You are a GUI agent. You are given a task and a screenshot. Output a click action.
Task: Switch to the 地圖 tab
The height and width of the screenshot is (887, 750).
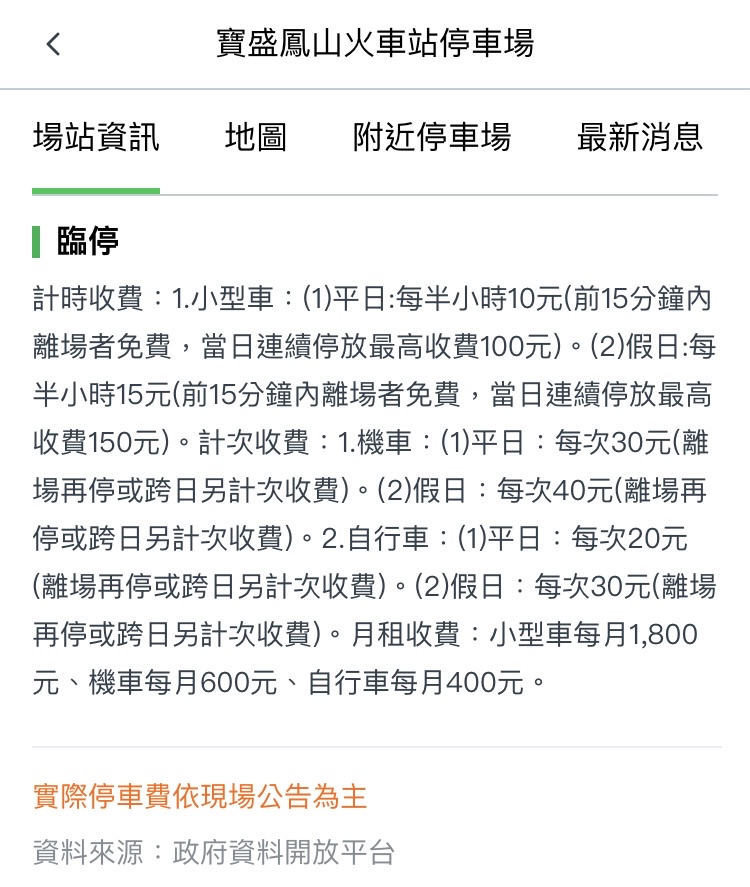pos(256,137)
